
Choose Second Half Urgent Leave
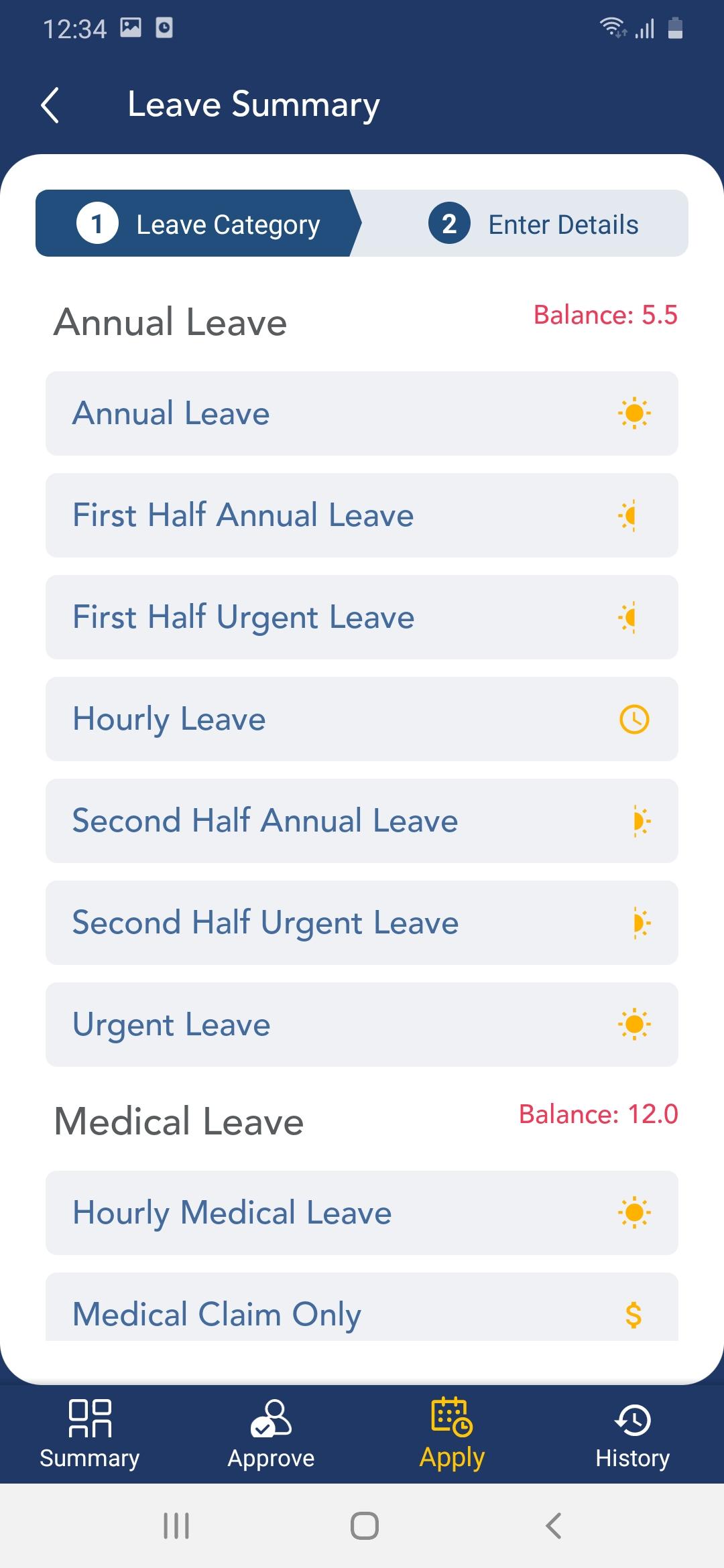pyautogui.click(x=362, y=923)
